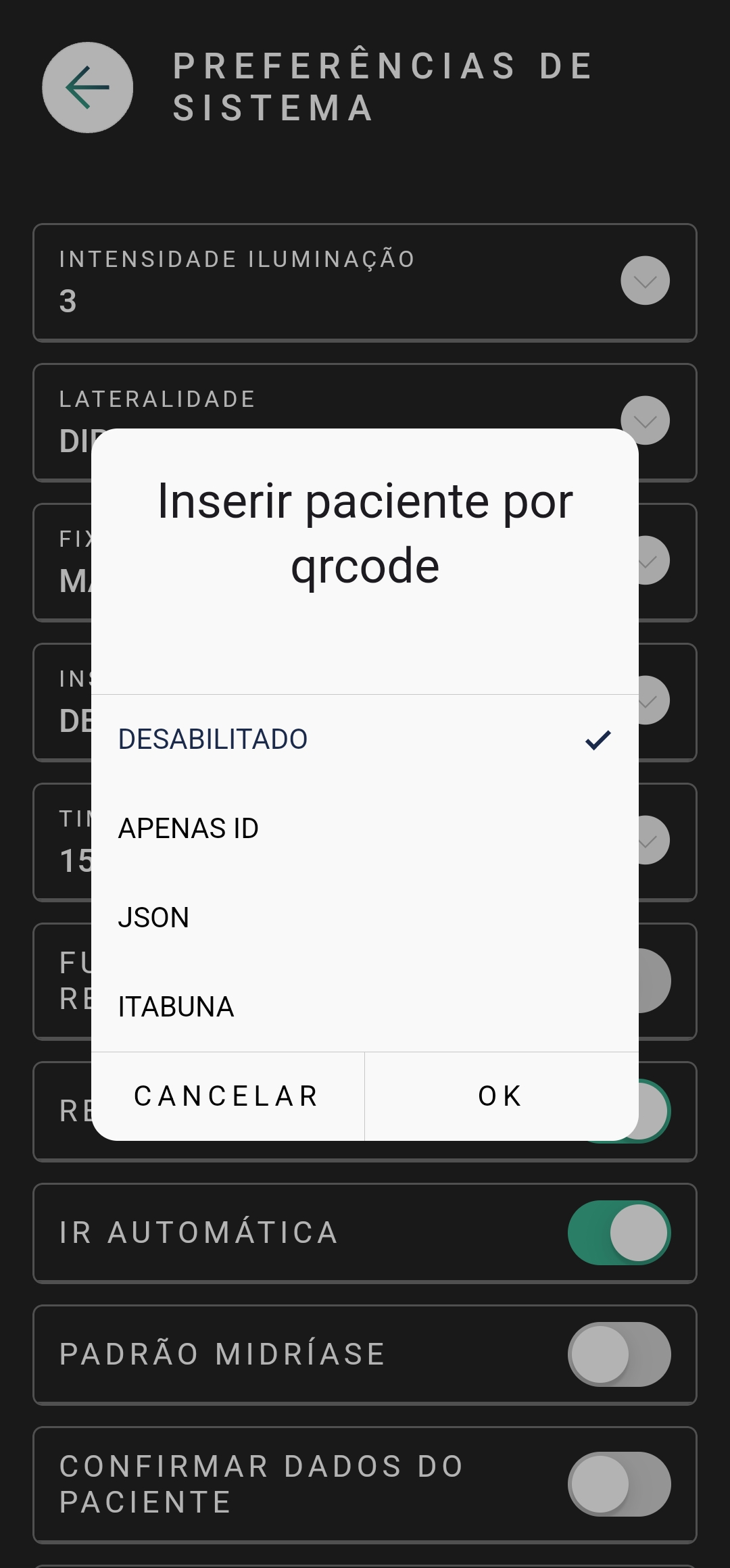Enable the Padrão Midríase switch
Image resolution: width=730 pixels, height=1568 pixels.
pos(619,1354)
